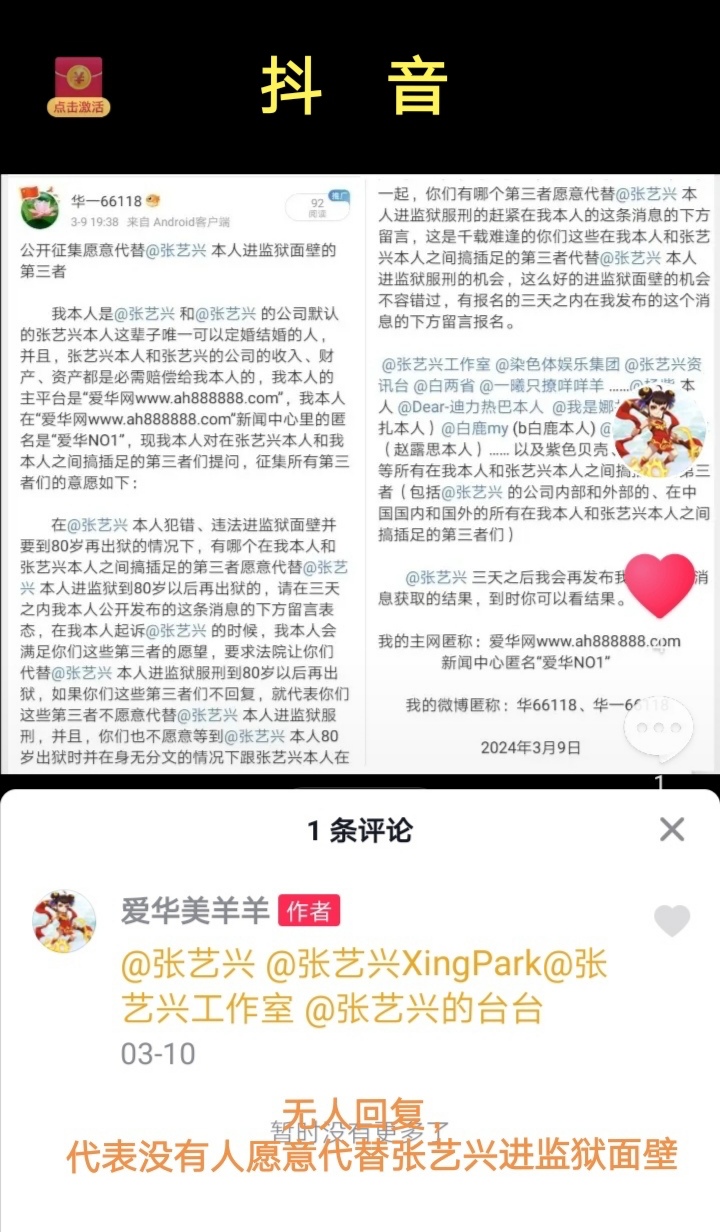
Task: Close the comments panel
Action: [672, 829]
